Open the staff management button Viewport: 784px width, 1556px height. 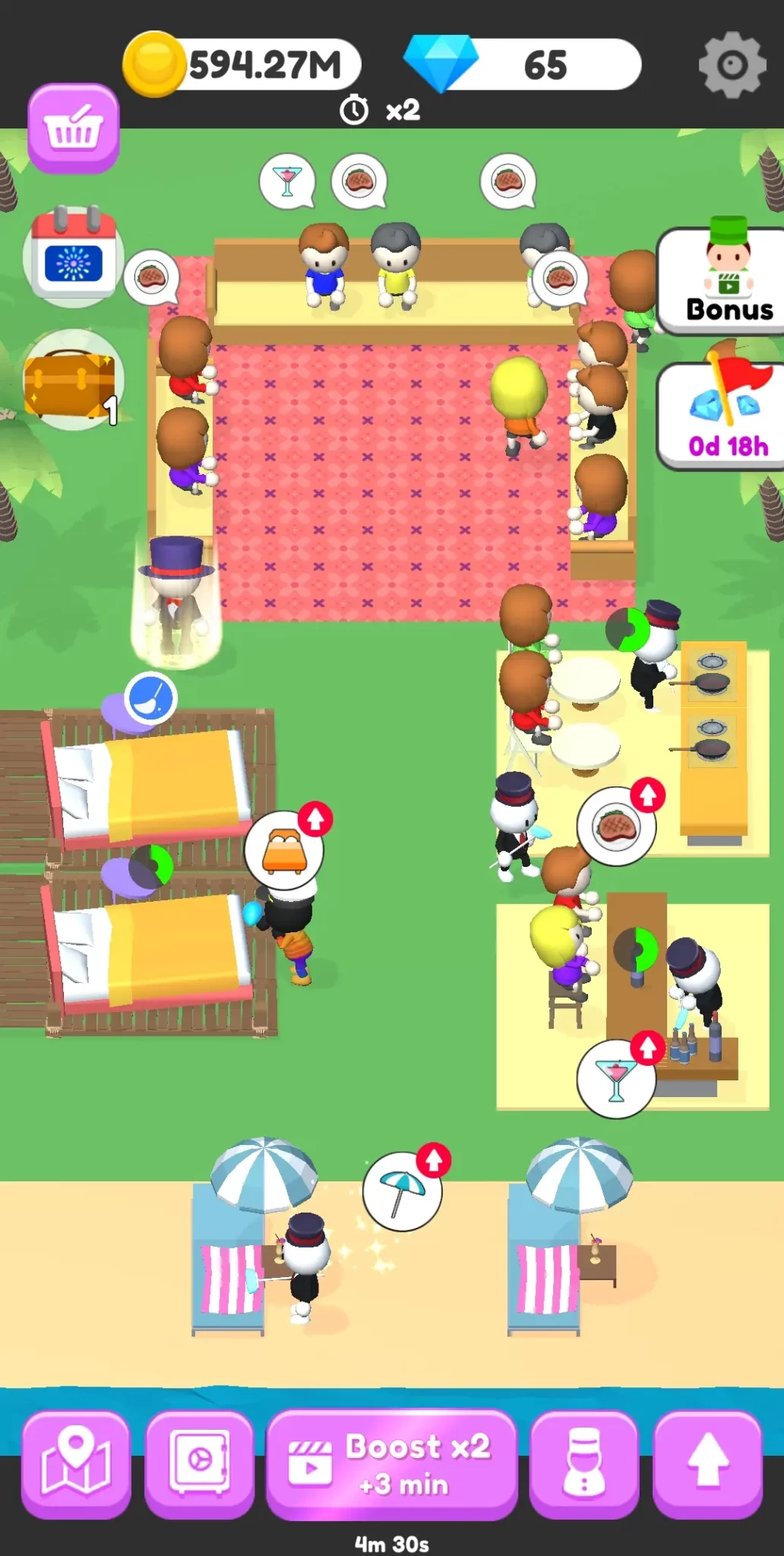pyautogui.click(x=583, y=1463)
